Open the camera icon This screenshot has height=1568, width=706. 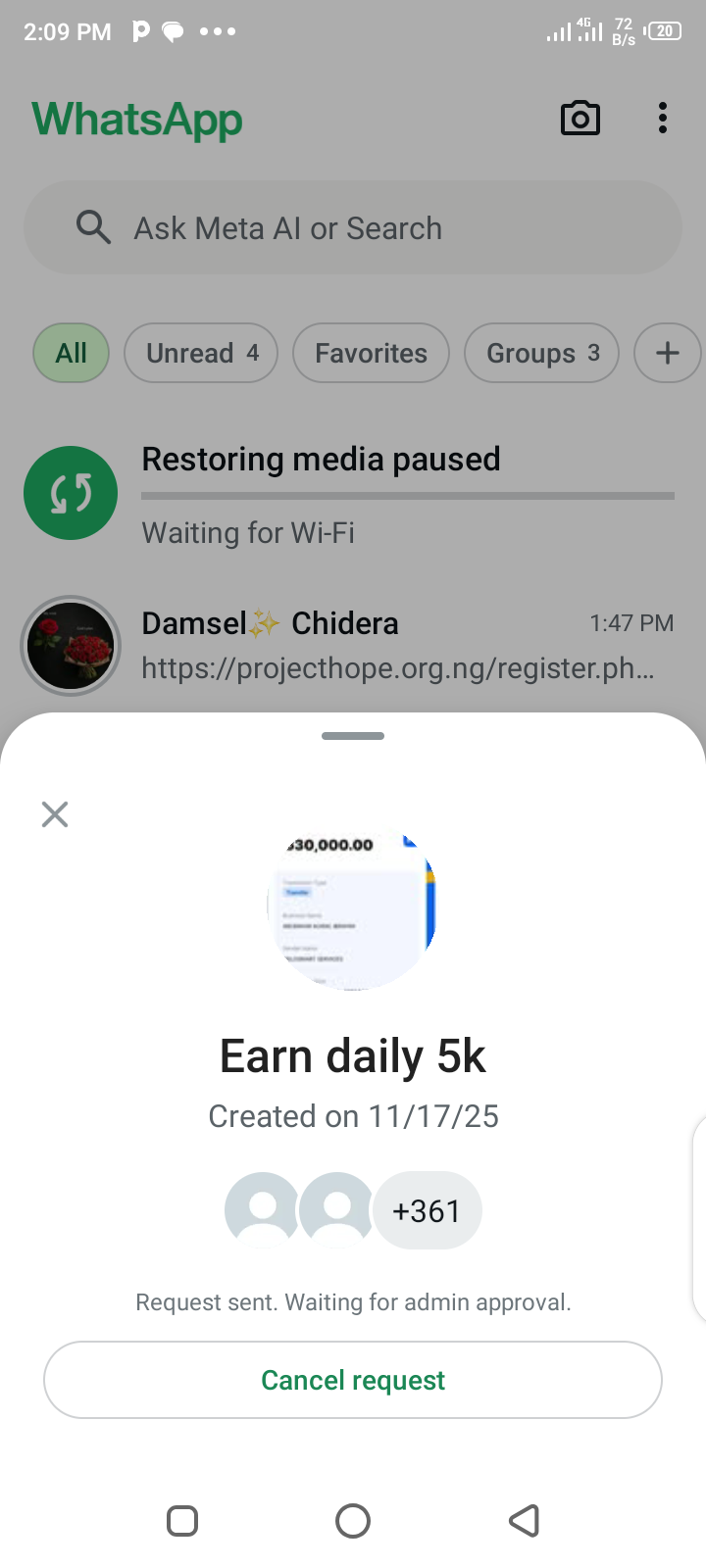pos(580,119)
